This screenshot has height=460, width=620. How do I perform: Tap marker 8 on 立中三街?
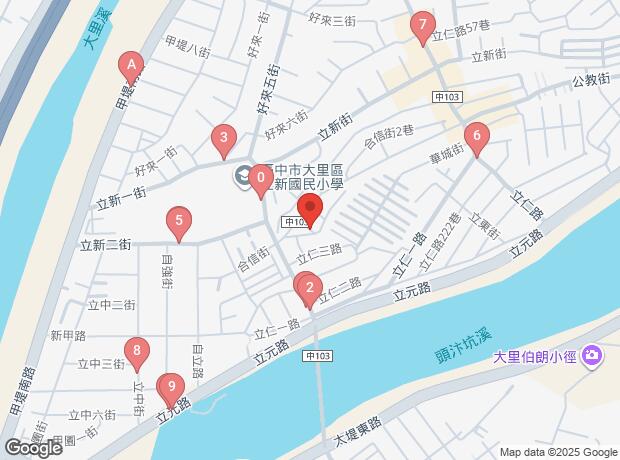[x=137, y=352]
